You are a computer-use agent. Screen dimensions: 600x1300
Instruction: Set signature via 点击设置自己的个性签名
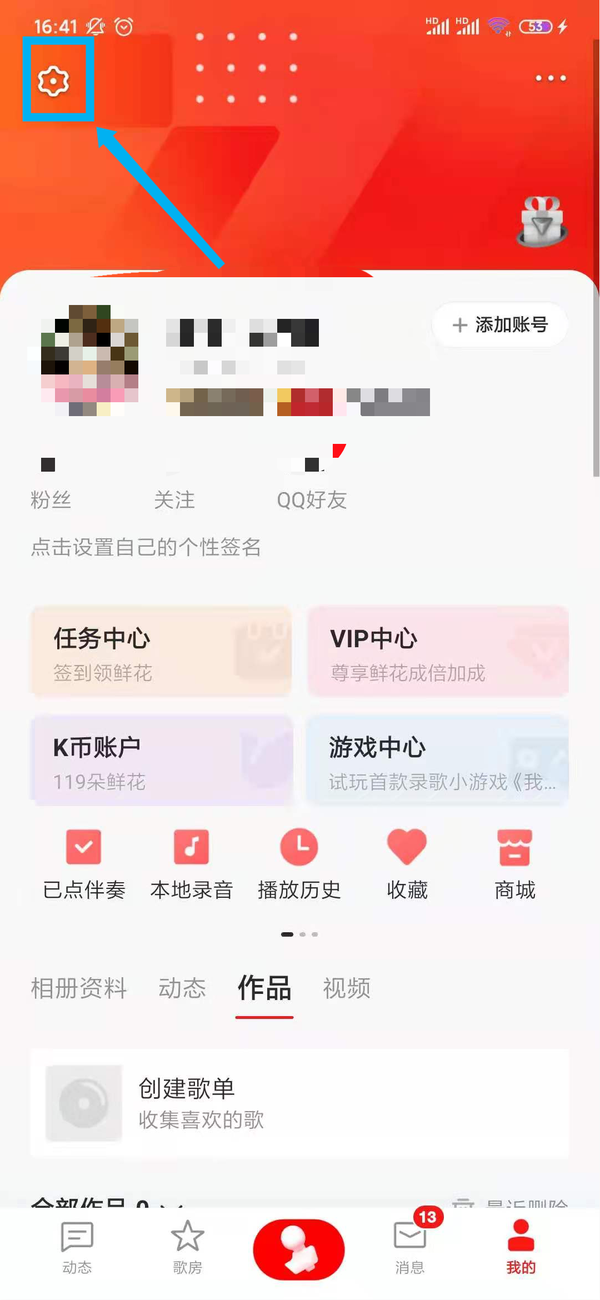[146, 547]
